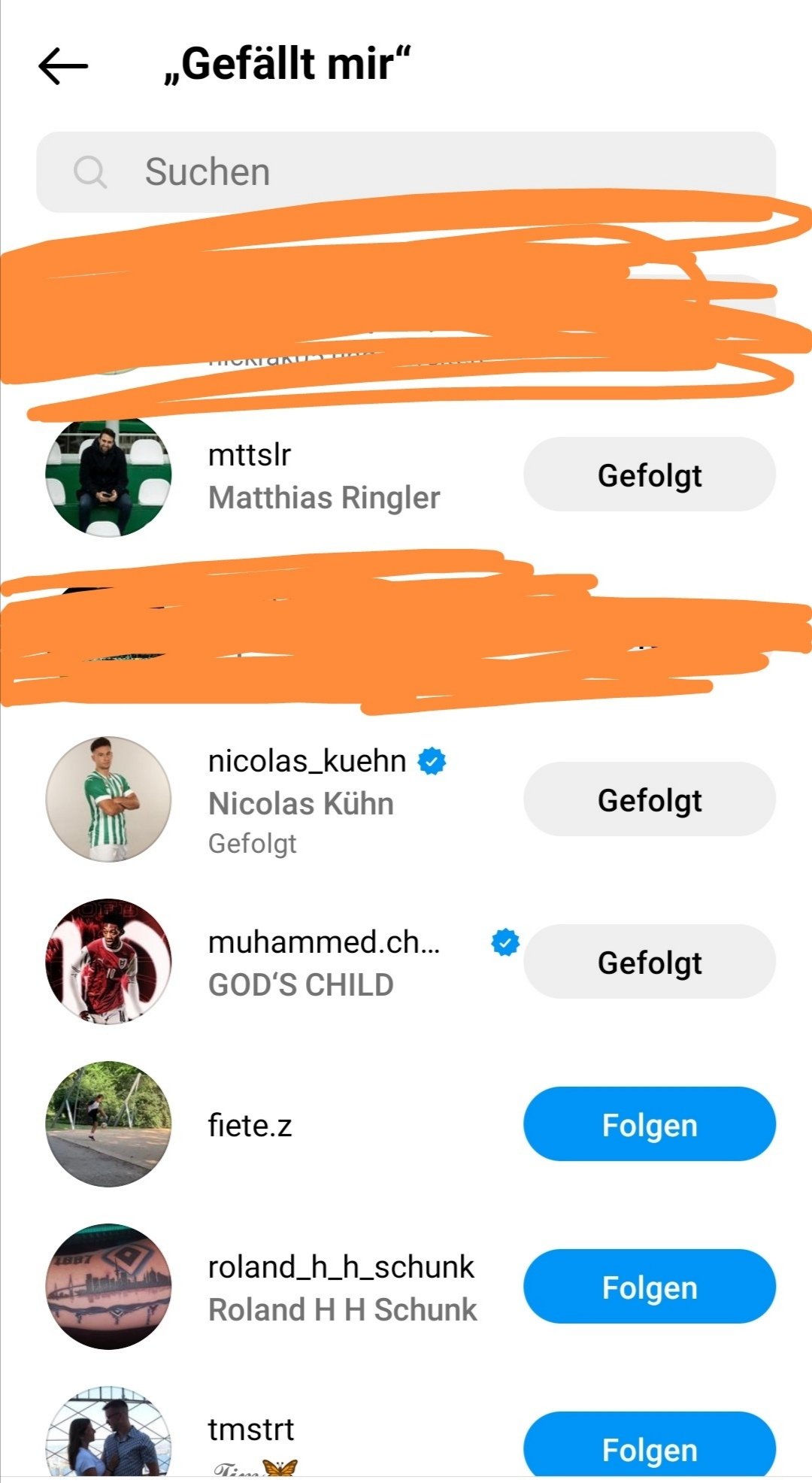
Task: Tap the Suchen search field
Action: click(x=406, y=172)
